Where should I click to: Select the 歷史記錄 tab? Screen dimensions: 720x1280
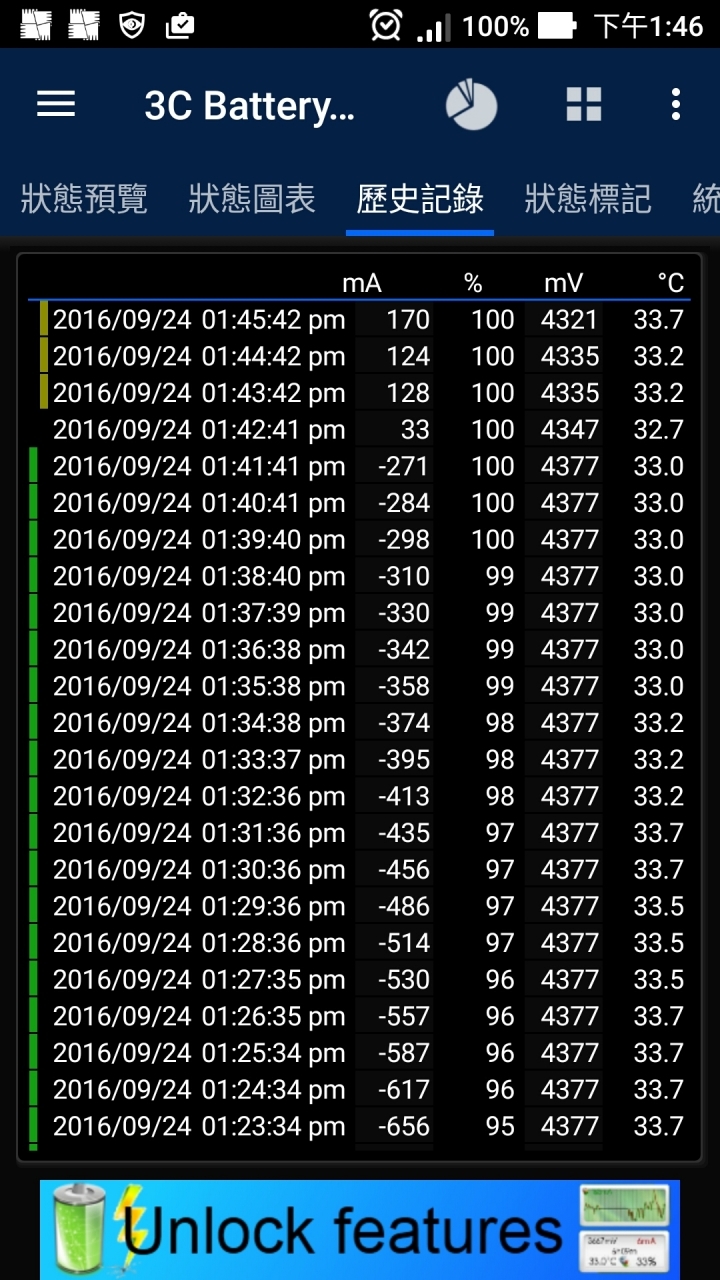pos(420,199)
